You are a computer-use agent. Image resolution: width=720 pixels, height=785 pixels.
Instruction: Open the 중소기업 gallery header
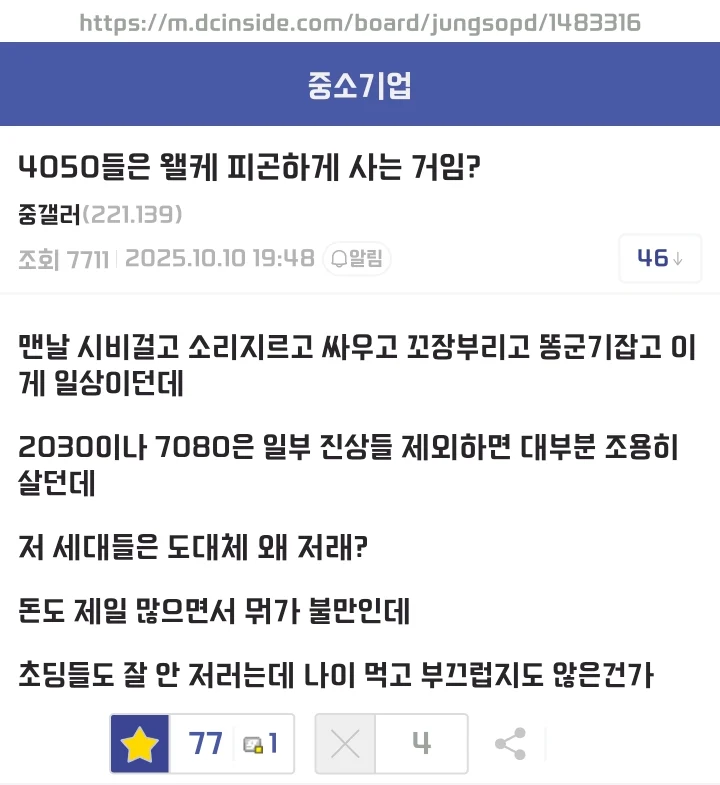click(359, 86)
